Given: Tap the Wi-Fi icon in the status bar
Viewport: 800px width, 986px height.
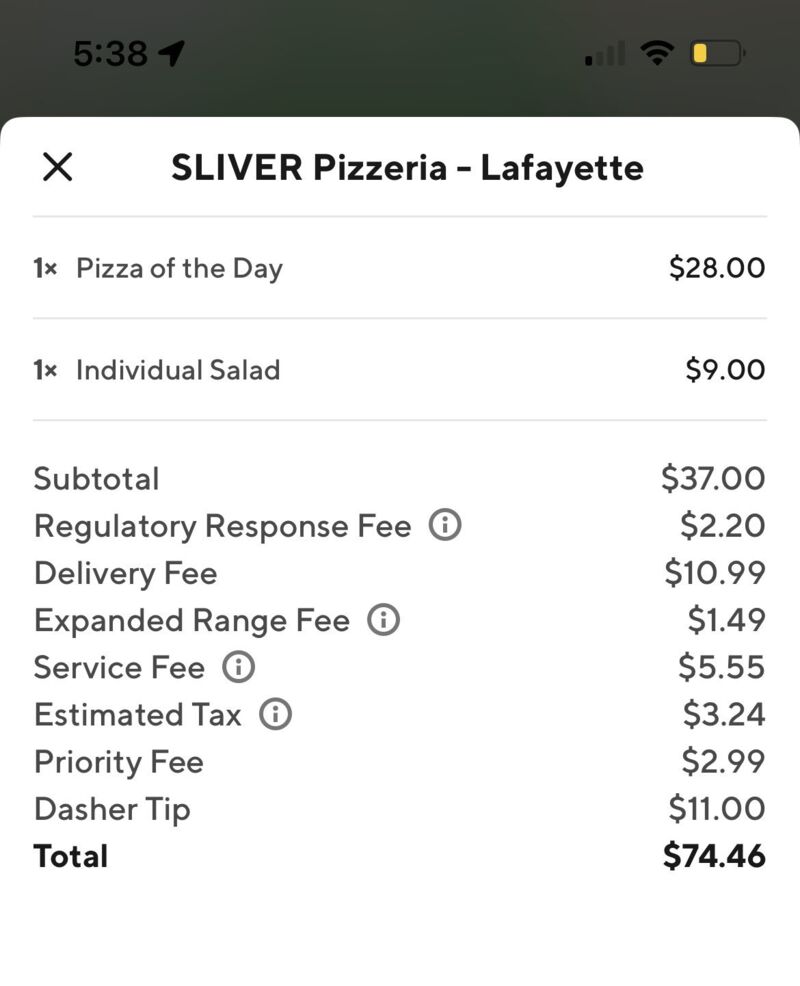Looking at the screenshot, I should [657, 52].
